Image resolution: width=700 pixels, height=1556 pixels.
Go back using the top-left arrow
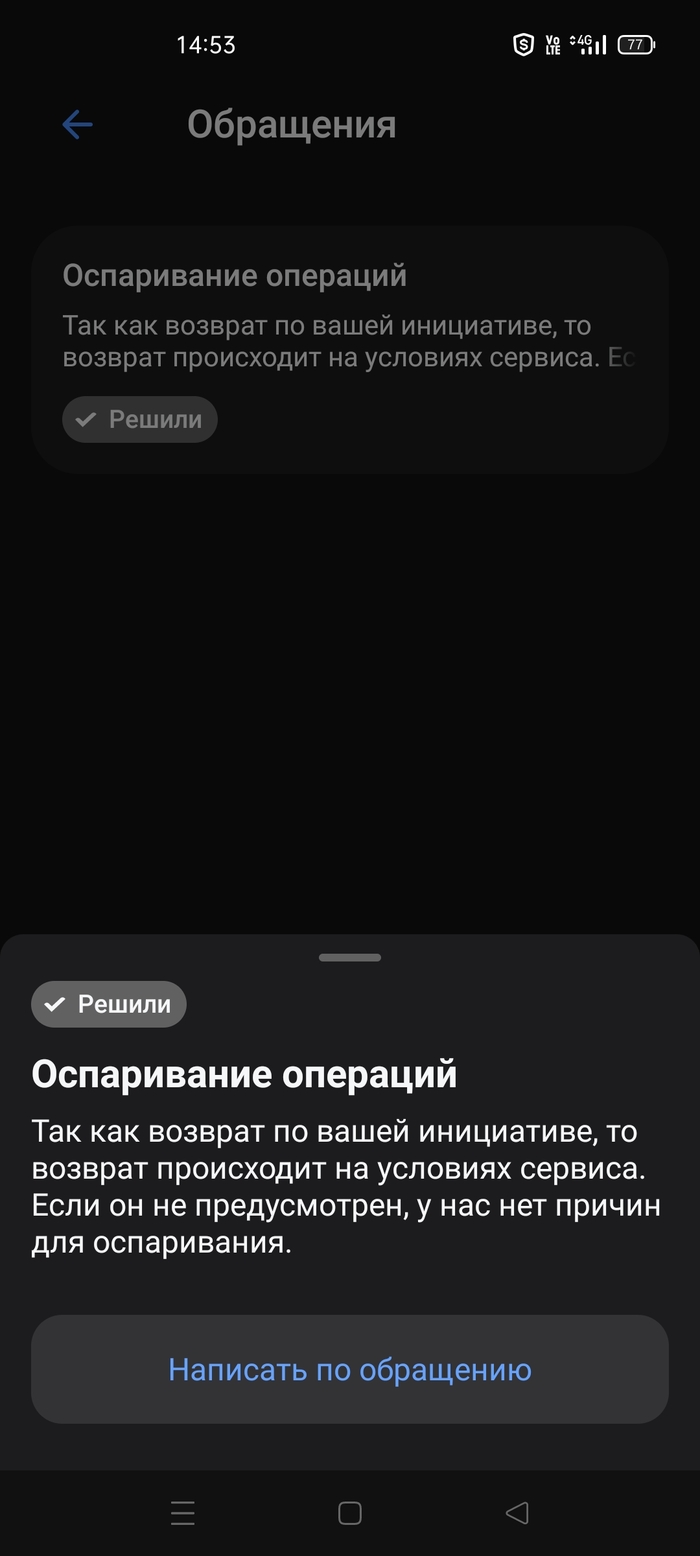[x=77, y=125]
